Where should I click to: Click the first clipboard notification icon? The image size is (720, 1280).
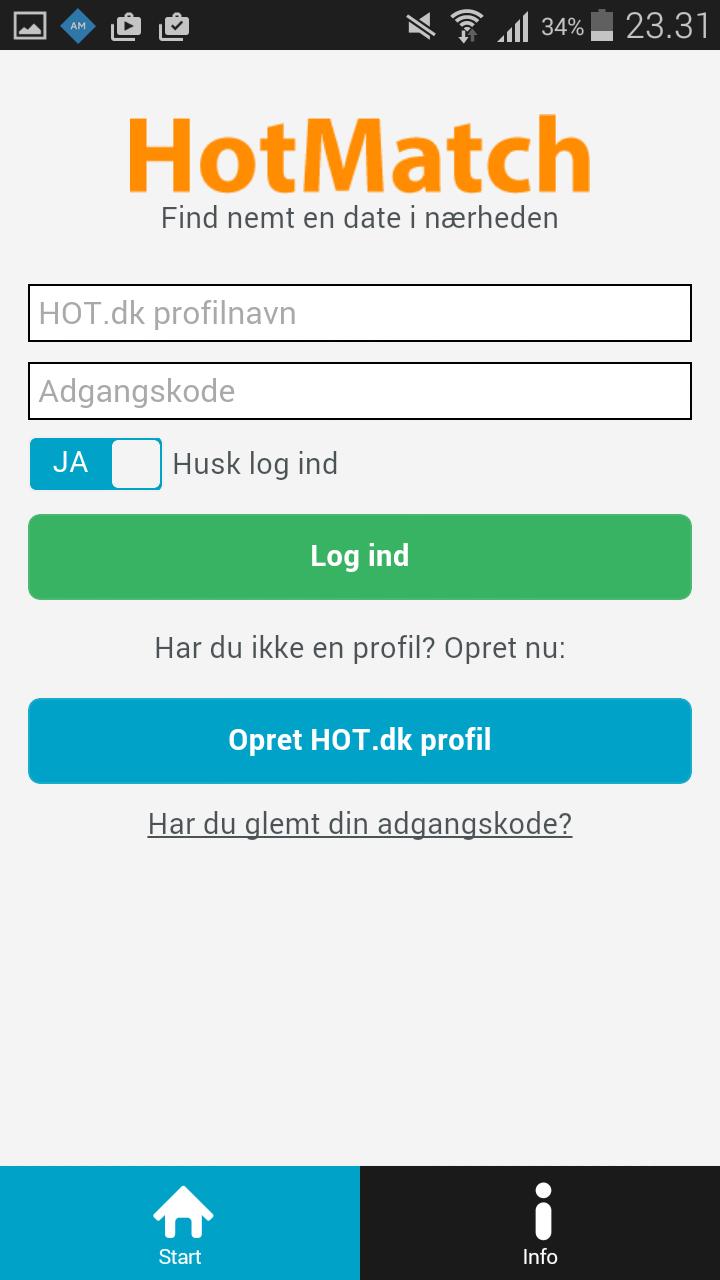tap(125, 25)
